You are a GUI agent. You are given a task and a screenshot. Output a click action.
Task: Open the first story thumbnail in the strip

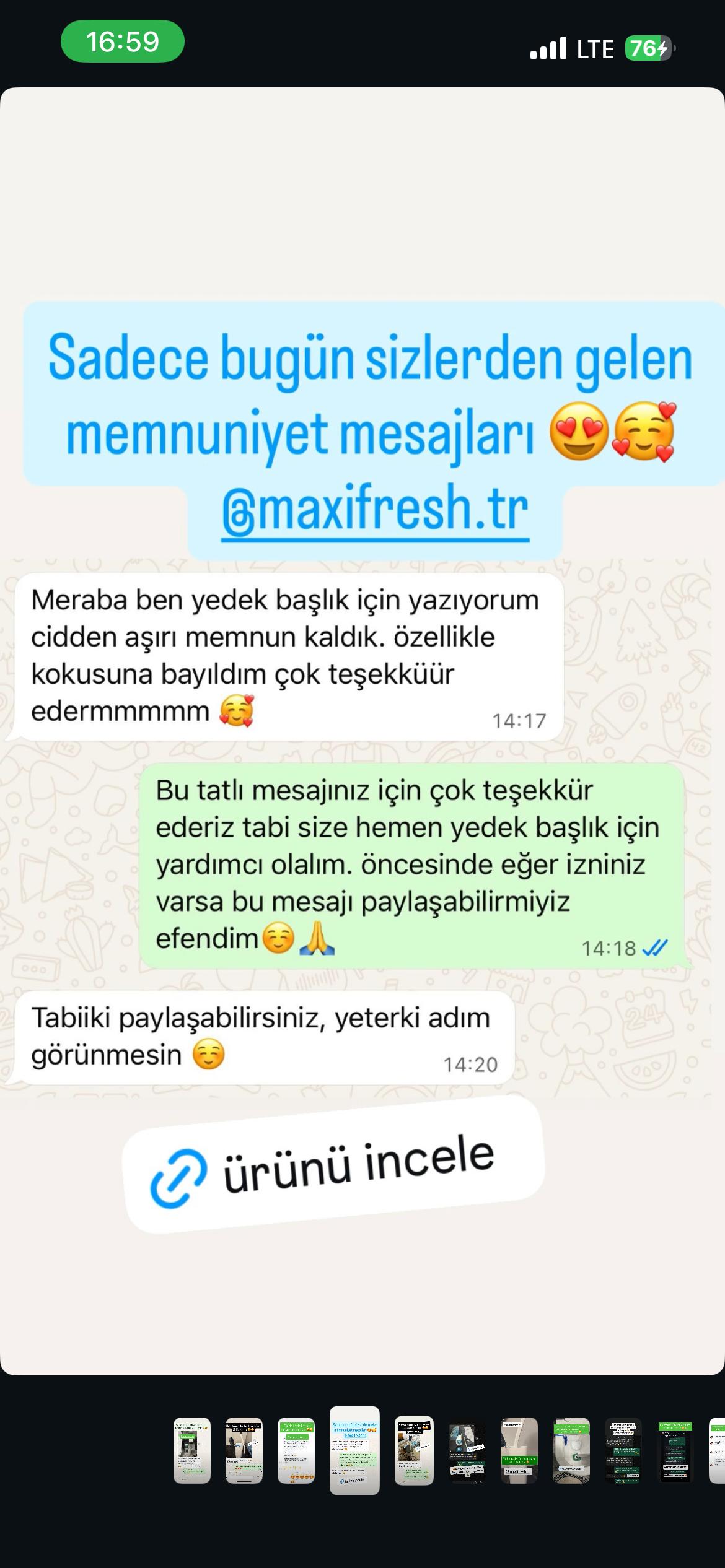pos(192,1450)
